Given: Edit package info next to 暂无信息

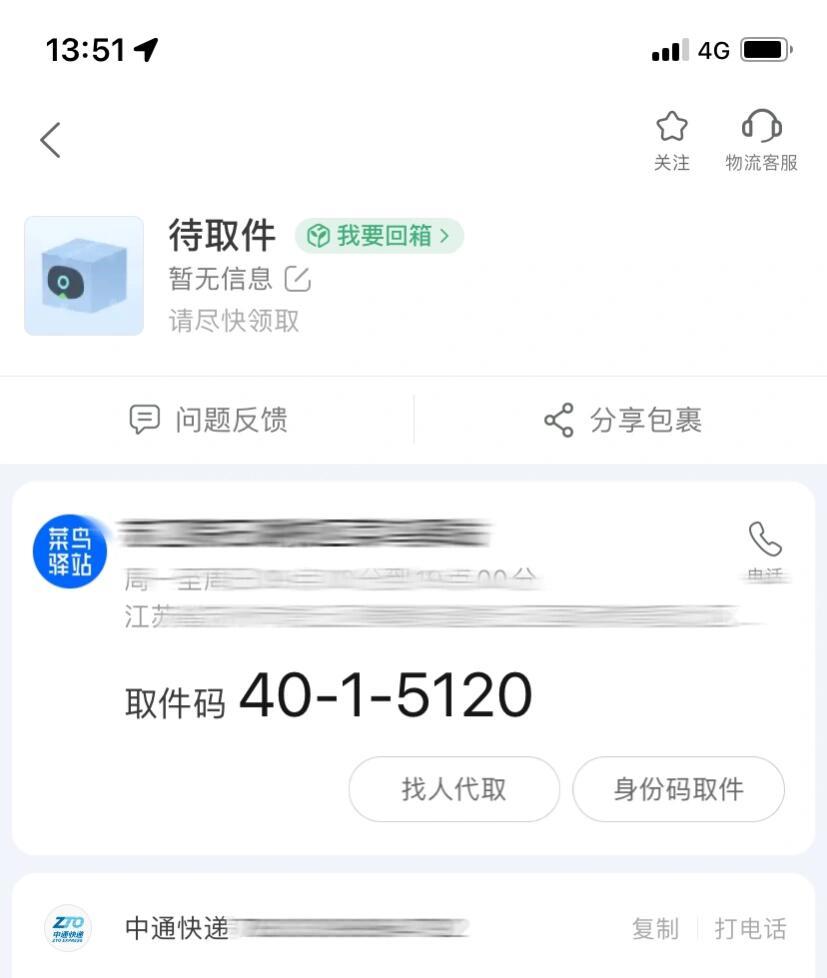Looking at the screenshot, I should pyautogui.click(x=298, y=279).
